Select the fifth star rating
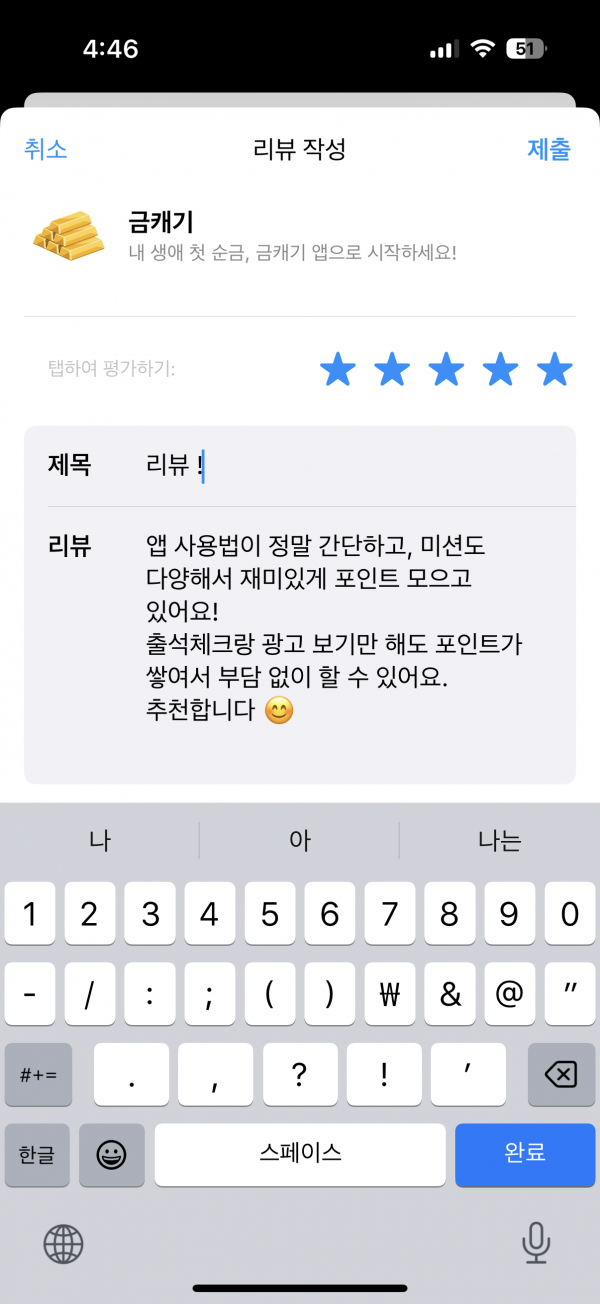The image size is (600, 1304). coord(554,370)
